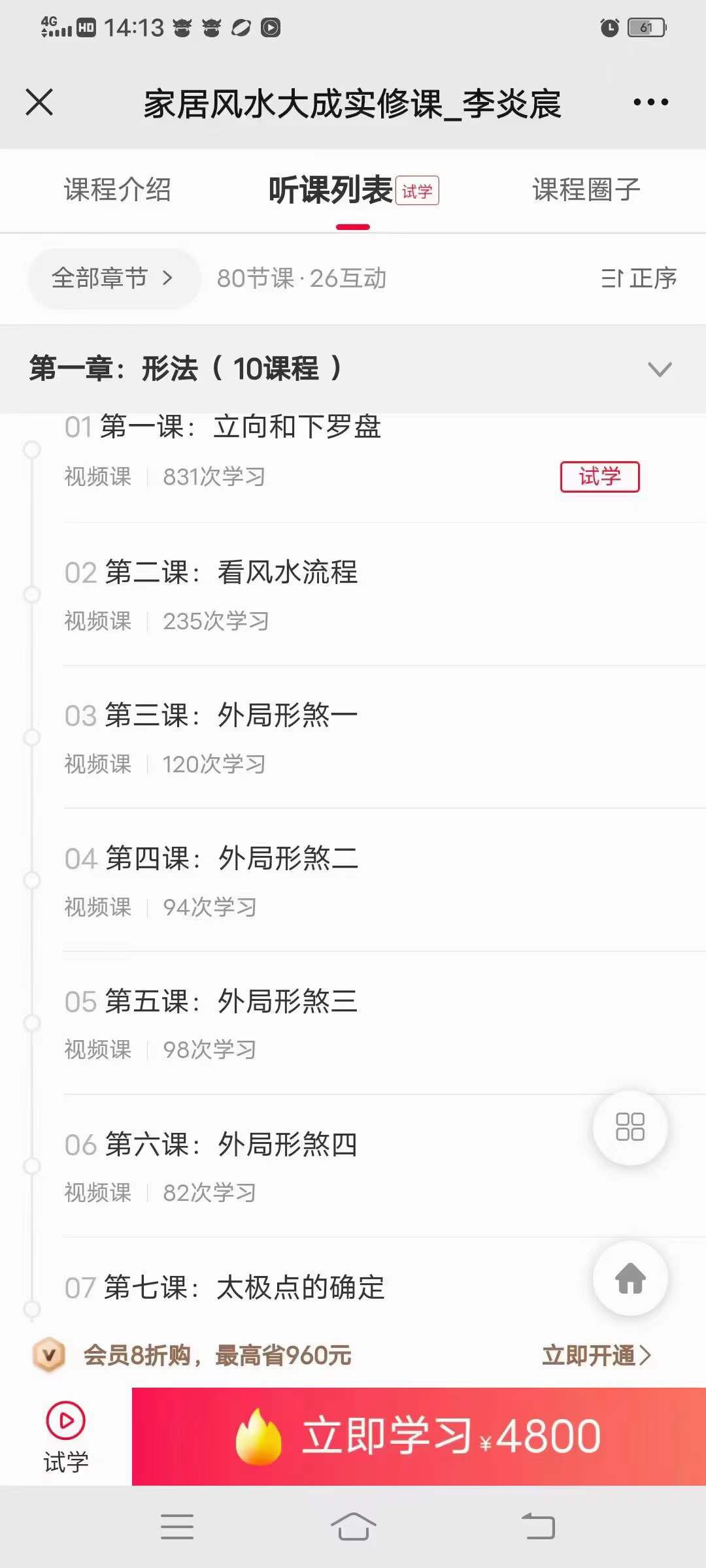706x1568 pixels.
Task: Go to the shop home via floating house icon
Action: point(630,1278)
